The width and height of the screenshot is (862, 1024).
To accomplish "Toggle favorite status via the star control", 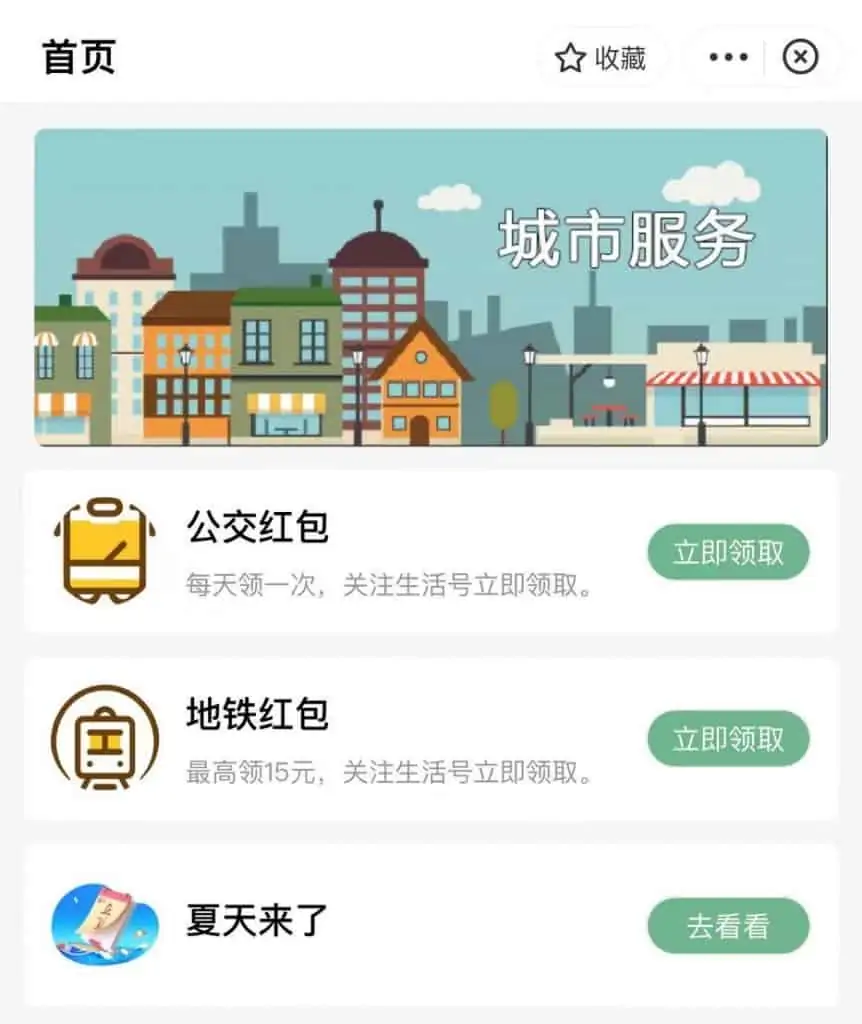I will (570, 57).
